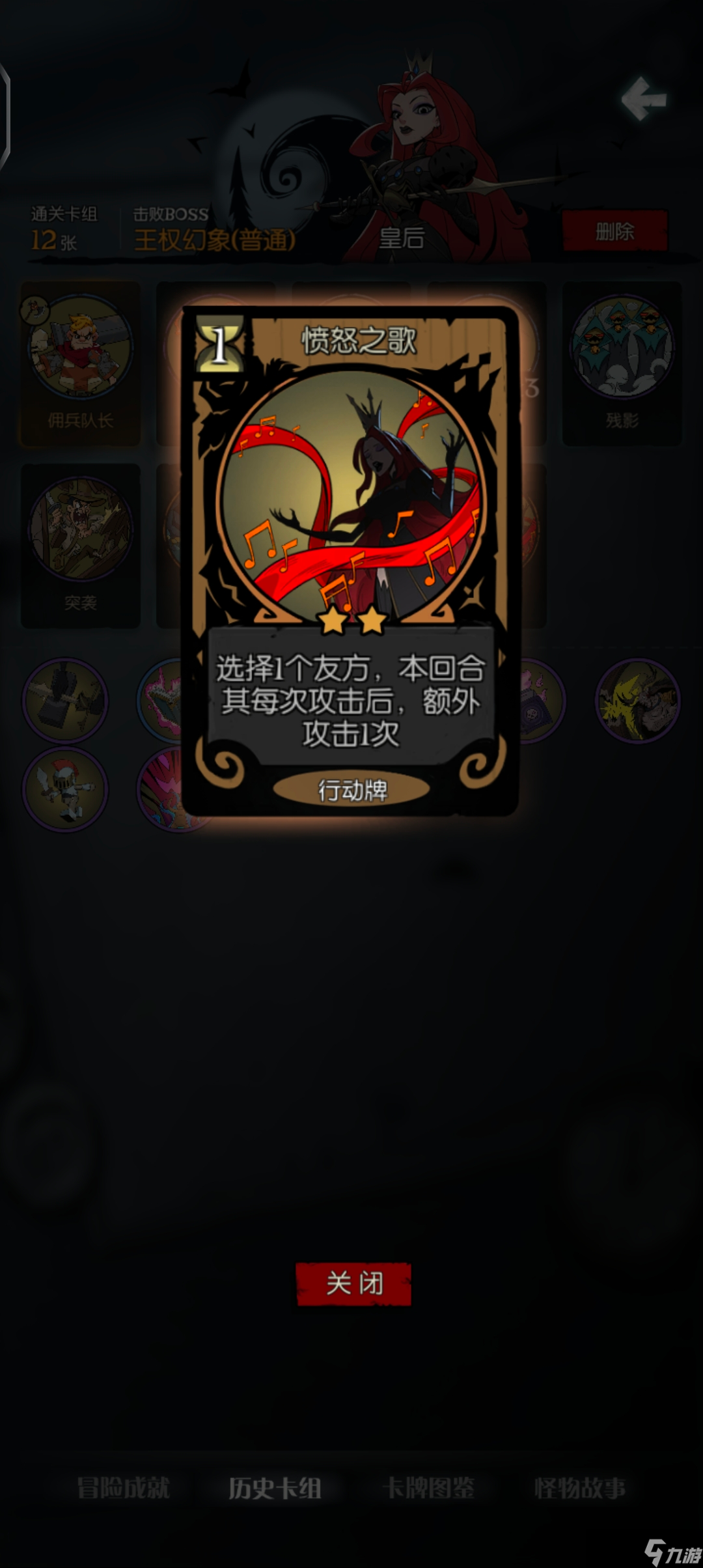Switch to the 冒险成就 tab

click(x=123, y=1488)
